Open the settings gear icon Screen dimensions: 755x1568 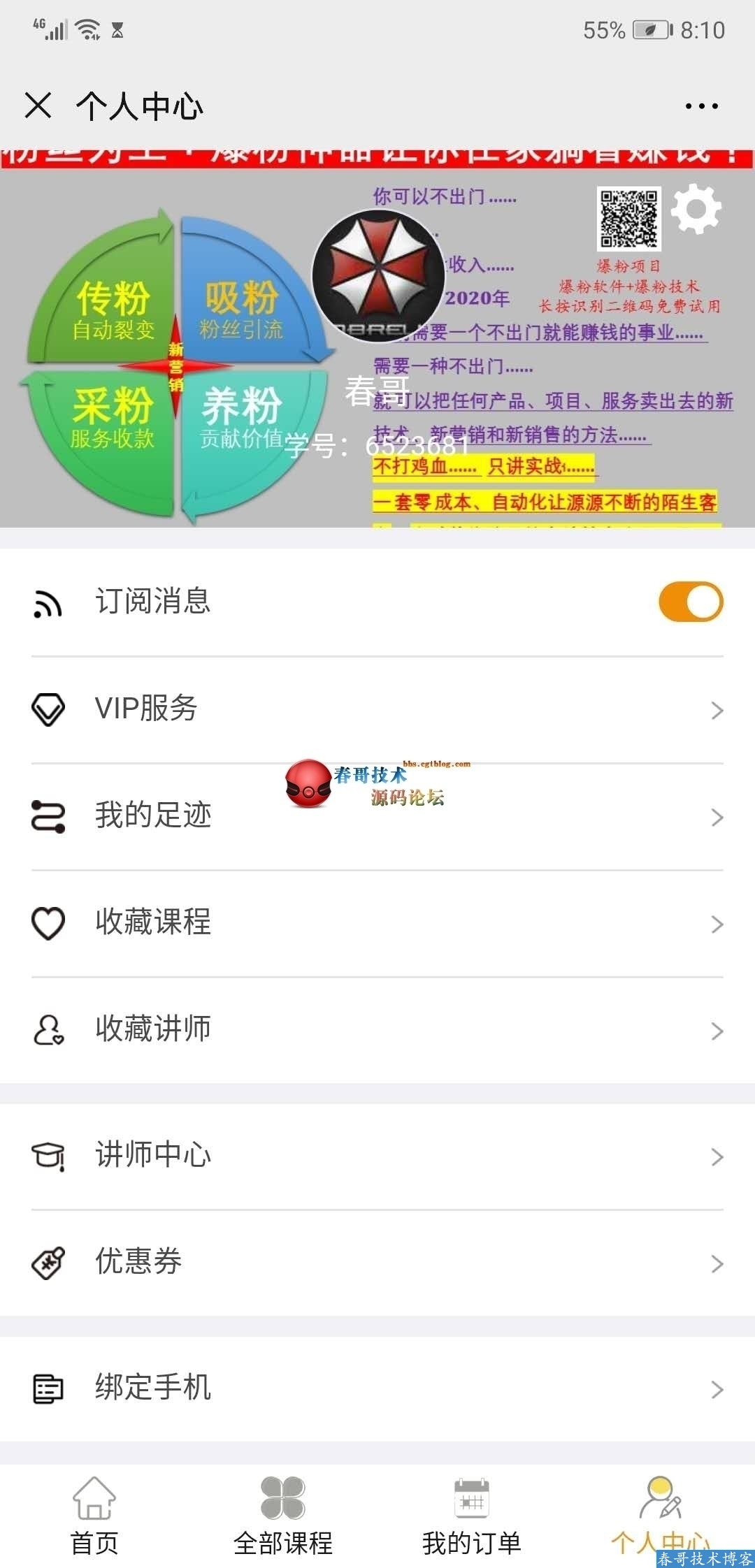point(696,209)
